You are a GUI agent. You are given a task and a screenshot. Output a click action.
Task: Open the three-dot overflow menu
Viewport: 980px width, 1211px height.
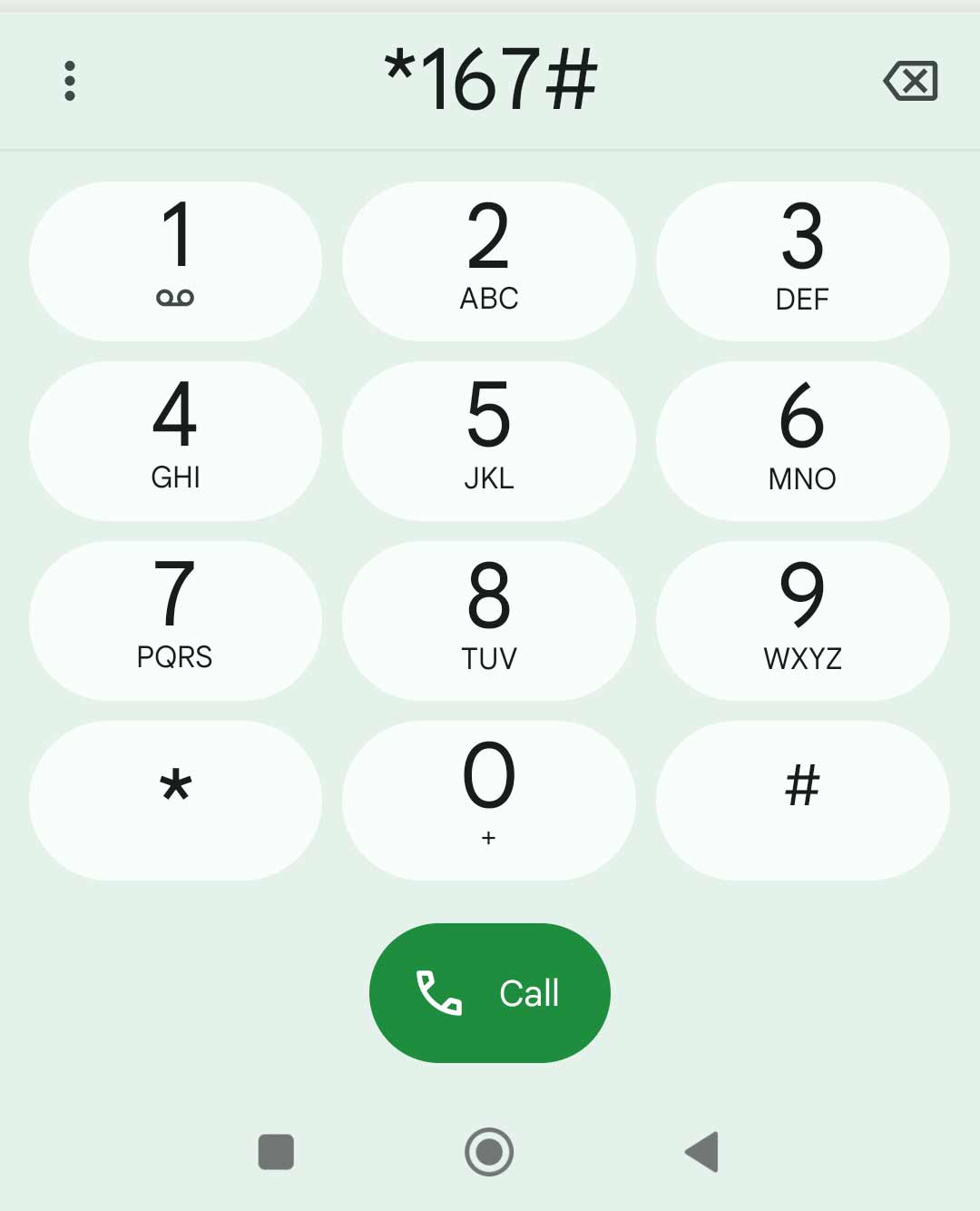pos(70,81)
